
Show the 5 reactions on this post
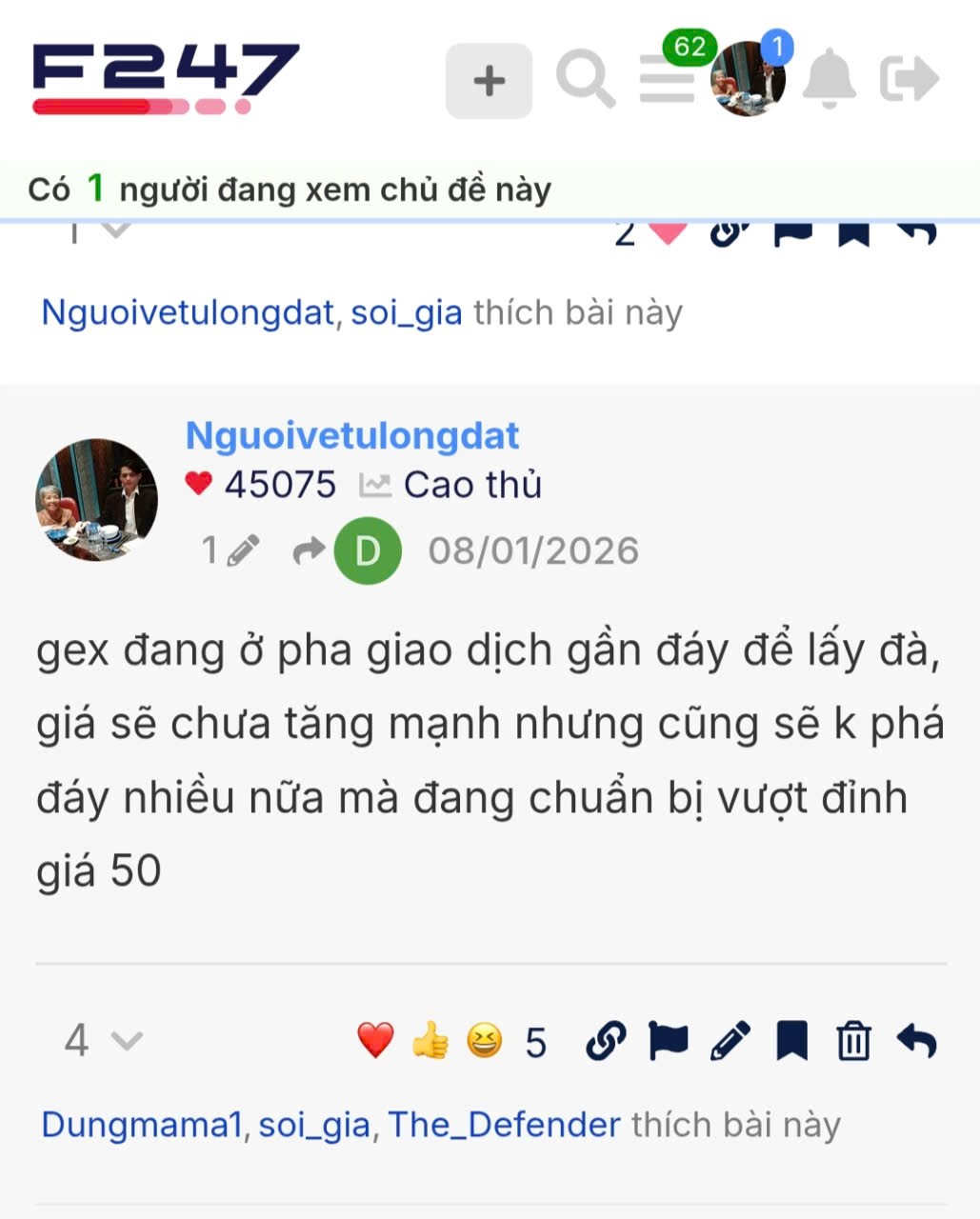pos(536,1043)
